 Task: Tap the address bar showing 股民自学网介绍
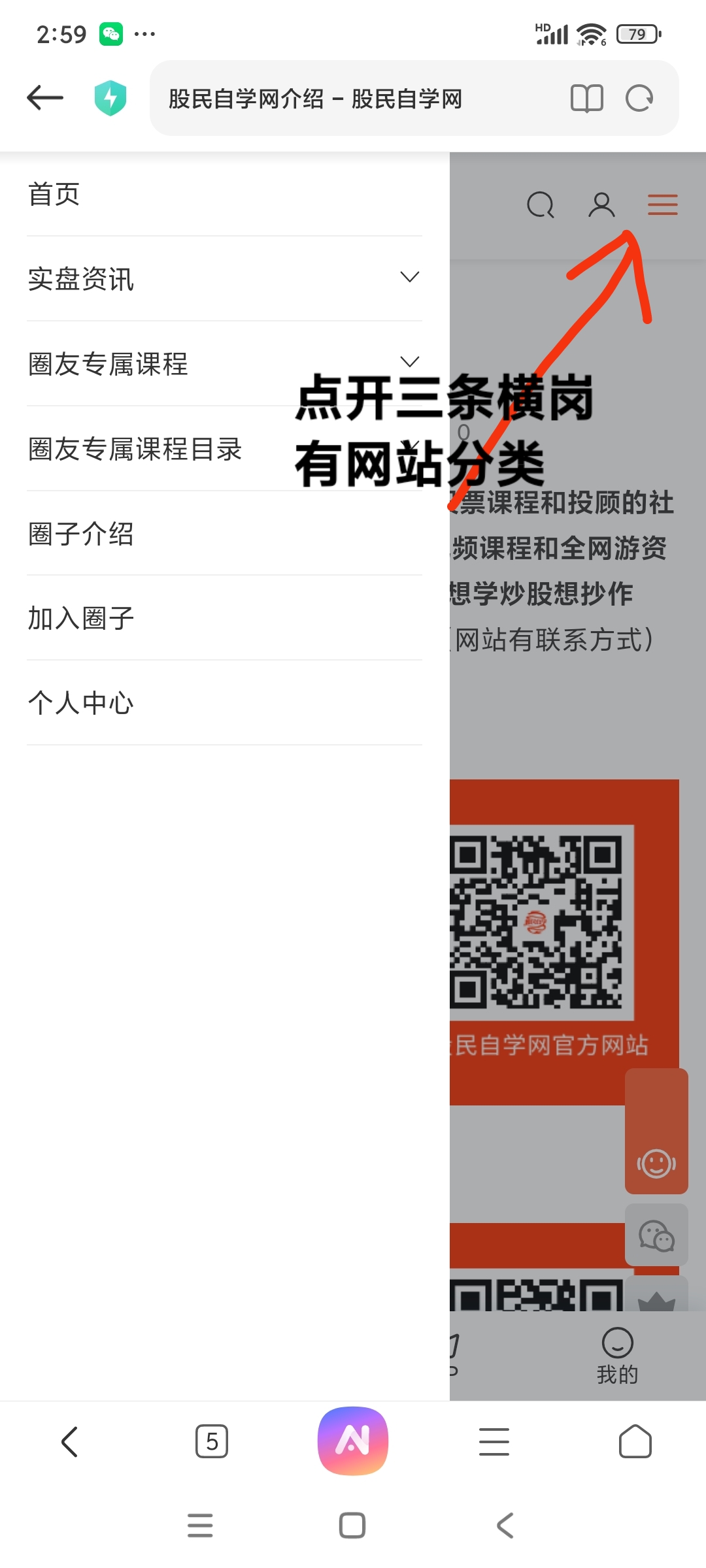(x=353, y=99)
